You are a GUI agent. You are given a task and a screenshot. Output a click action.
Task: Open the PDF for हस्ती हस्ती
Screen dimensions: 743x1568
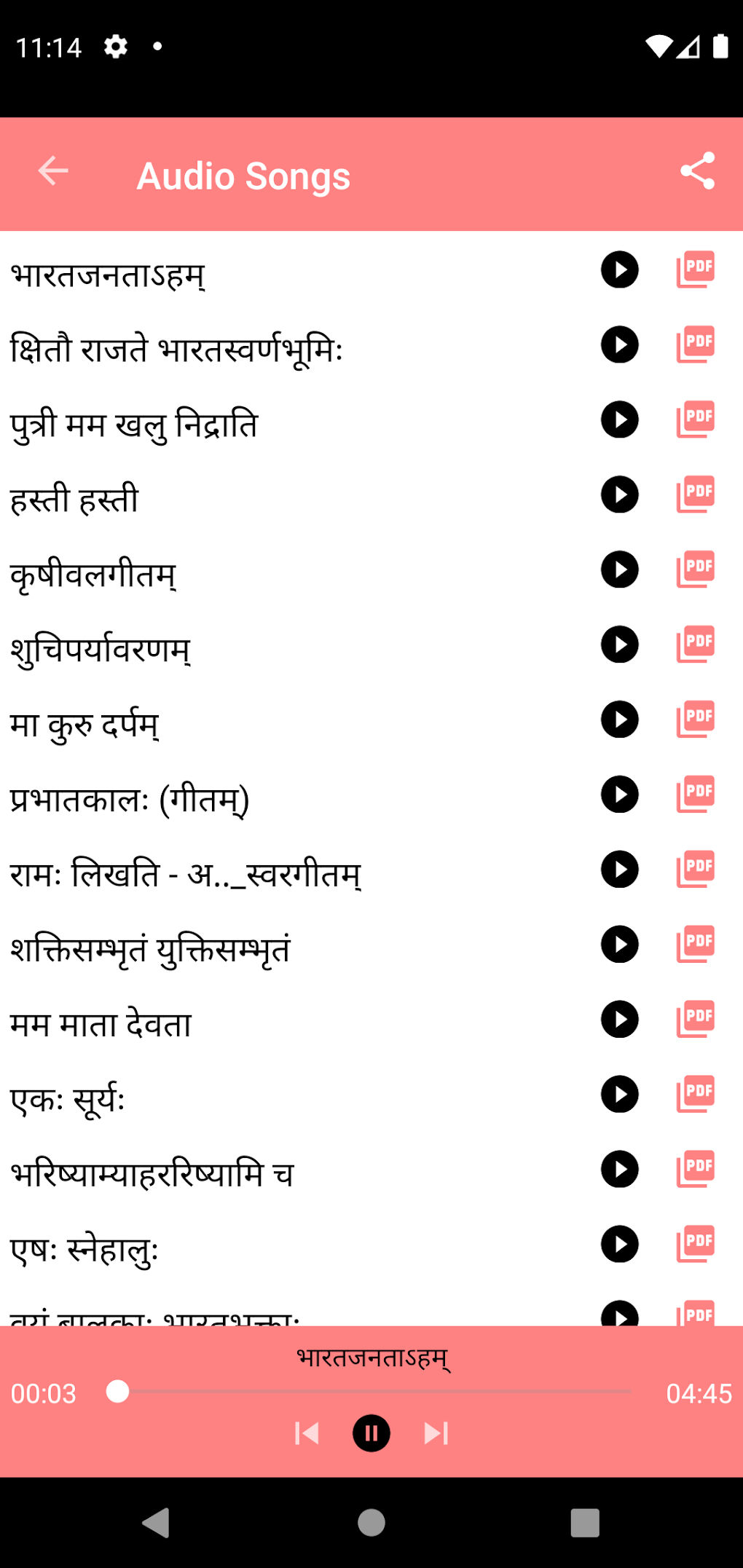coord(695,495)
